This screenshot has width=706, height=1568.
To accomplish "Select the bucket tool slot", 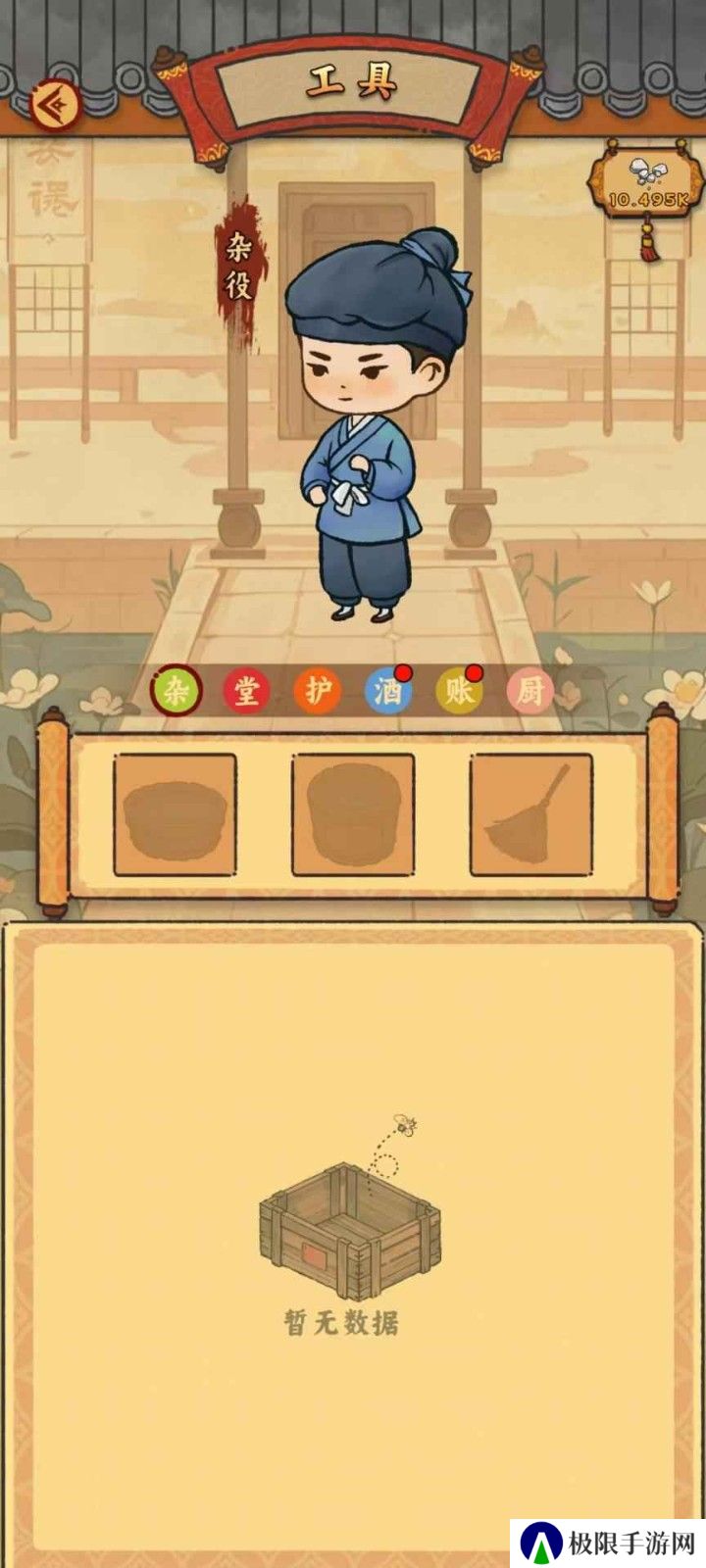I will 353,814.
